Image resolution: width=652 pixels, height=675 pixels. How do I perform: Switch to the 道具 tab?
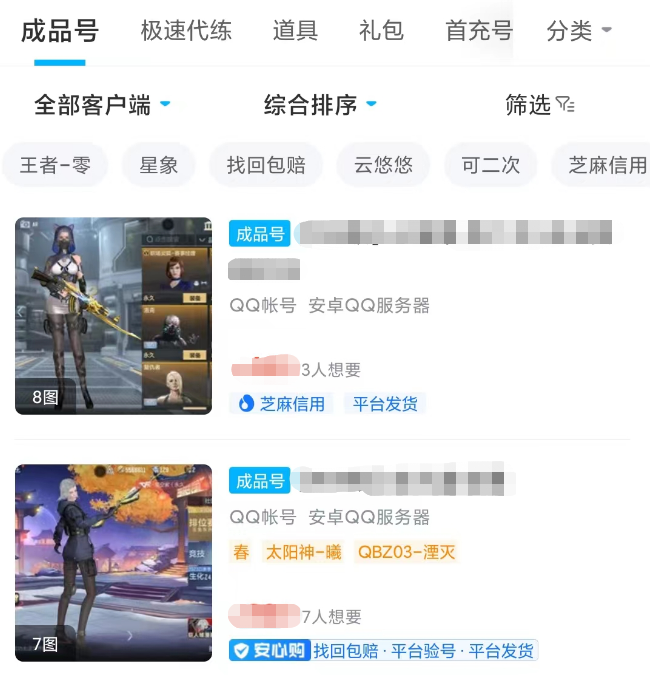click(295, 31)
